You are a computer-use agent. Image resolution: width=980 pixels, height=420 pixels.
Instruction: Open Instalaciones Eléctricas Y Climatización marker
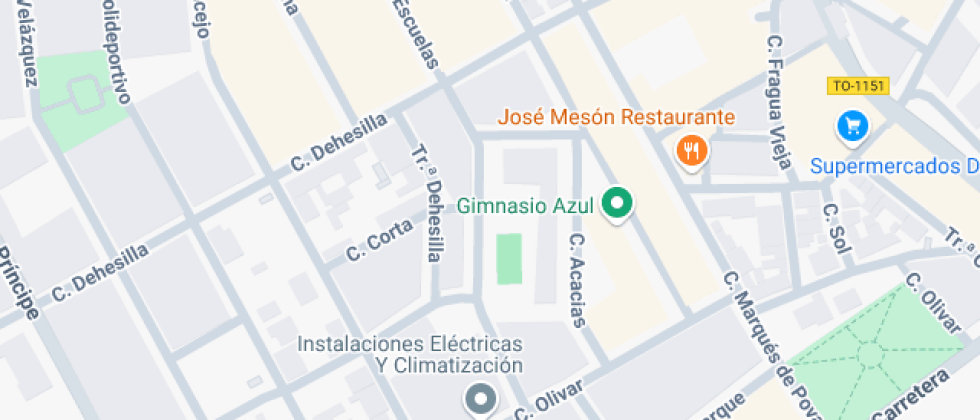(x=481, y=399)
